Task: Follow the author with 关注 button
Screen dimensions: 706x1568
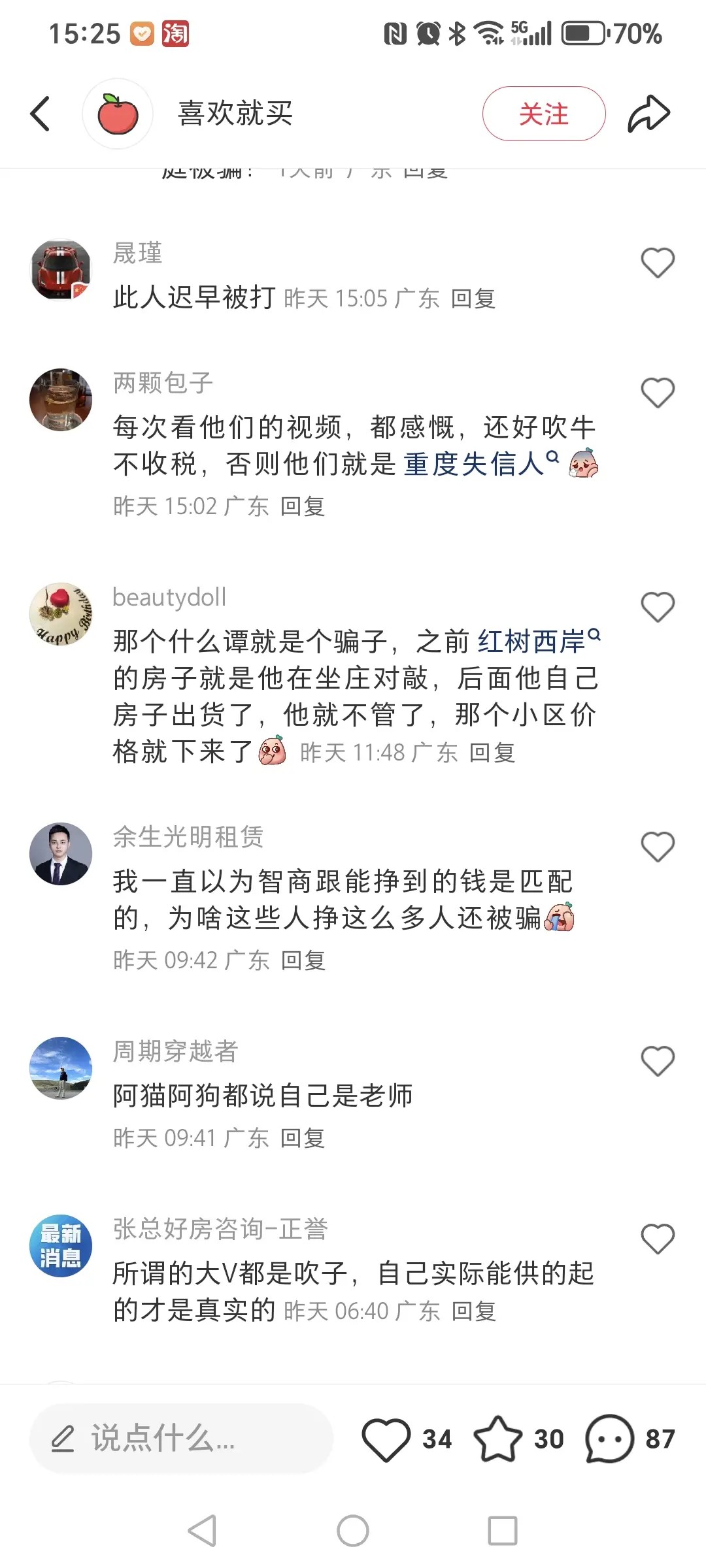Action: 543,114
